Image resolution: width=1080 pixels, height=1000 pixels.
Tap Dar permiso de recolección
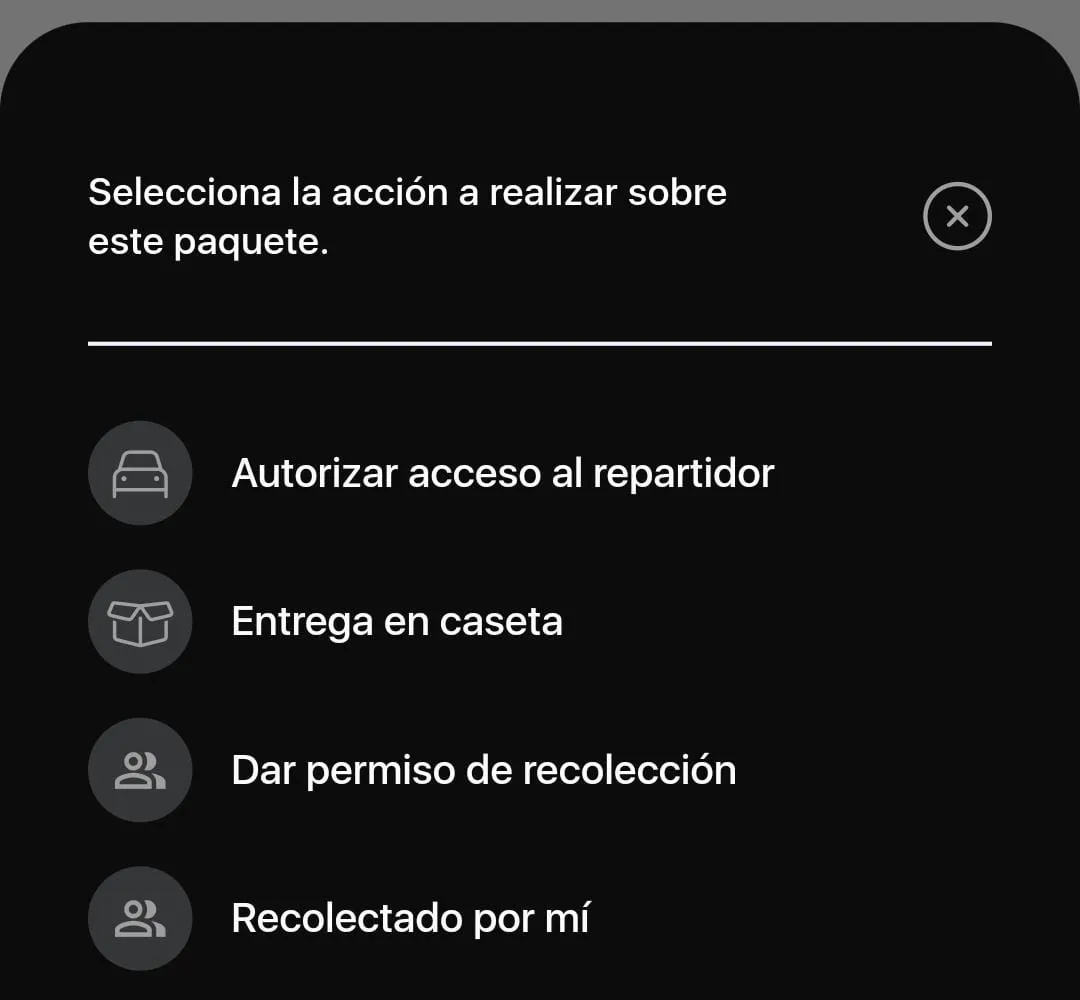(483, 770)
